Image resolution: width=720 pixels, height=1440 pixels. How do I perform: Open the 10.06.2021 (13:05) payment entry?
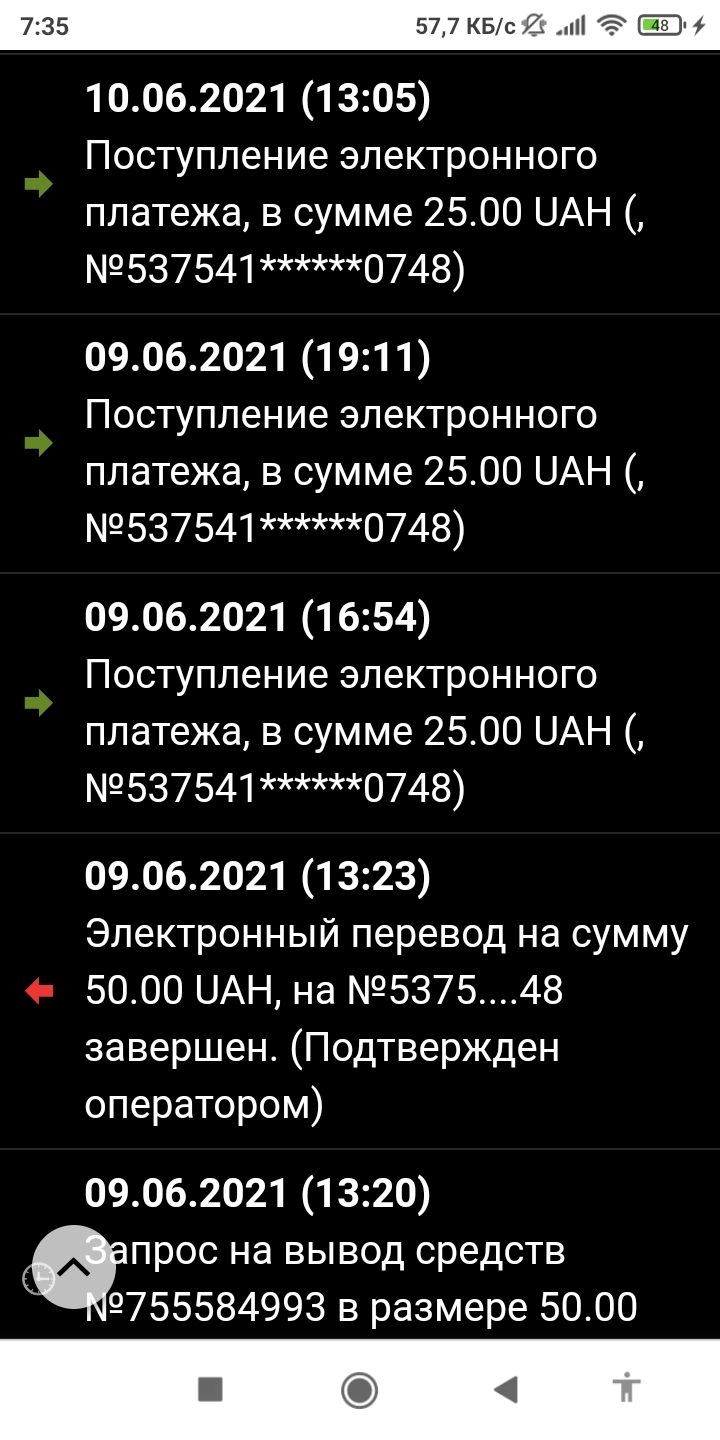[360, 185]
